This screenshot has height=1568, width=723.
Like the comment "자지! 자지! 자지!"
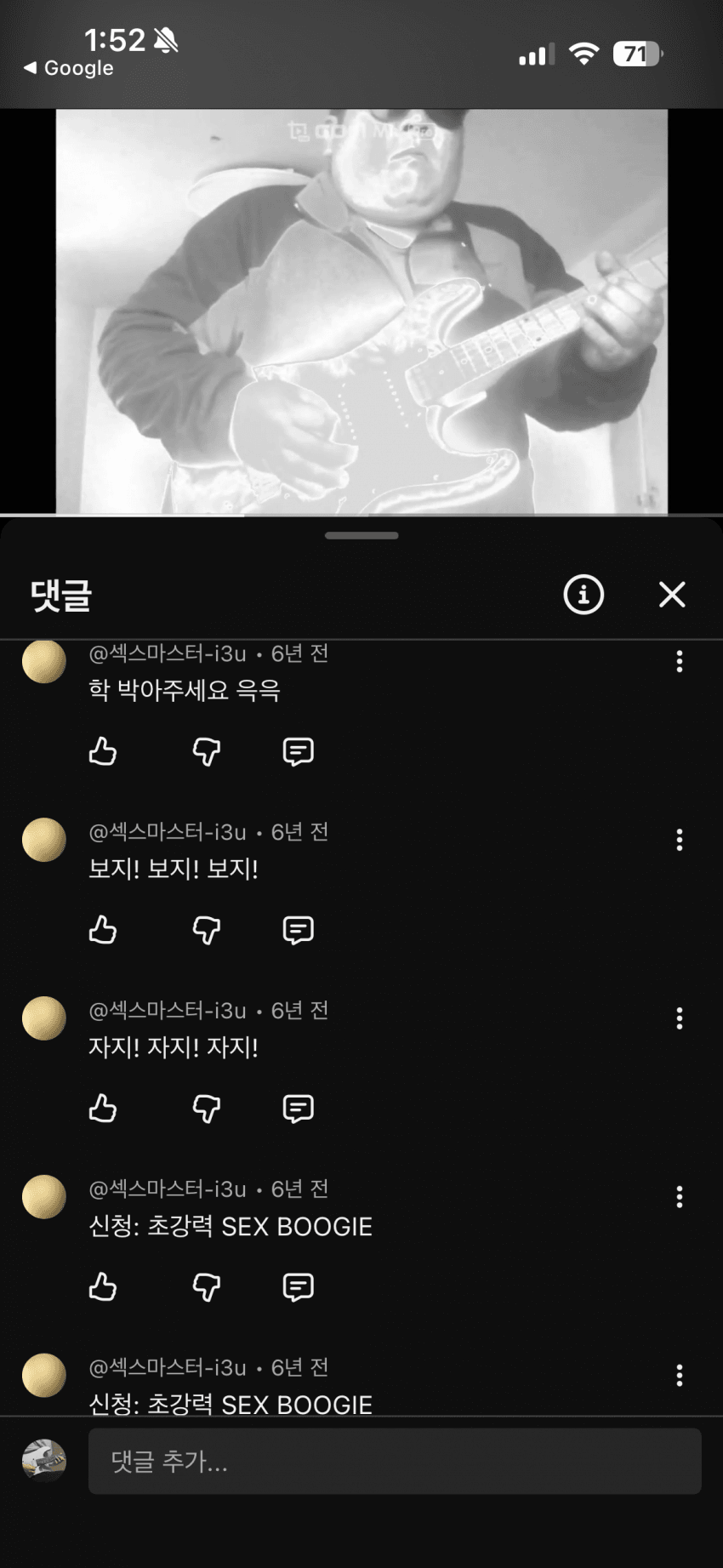(x=103, y=1109)
